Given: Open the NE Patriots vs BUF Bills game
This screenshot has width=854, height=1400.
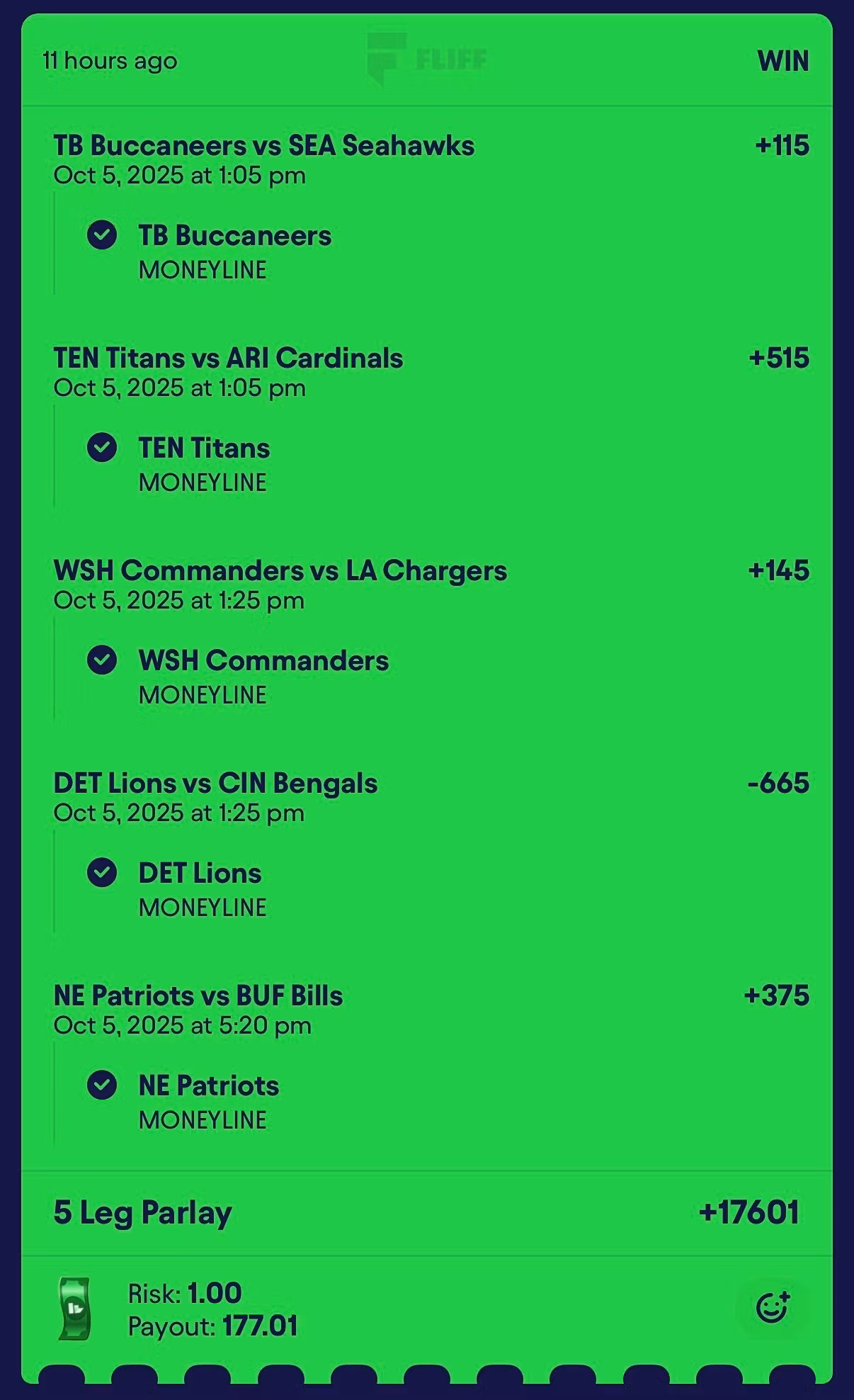Looking at the screenshot, I should pos(198,996).
